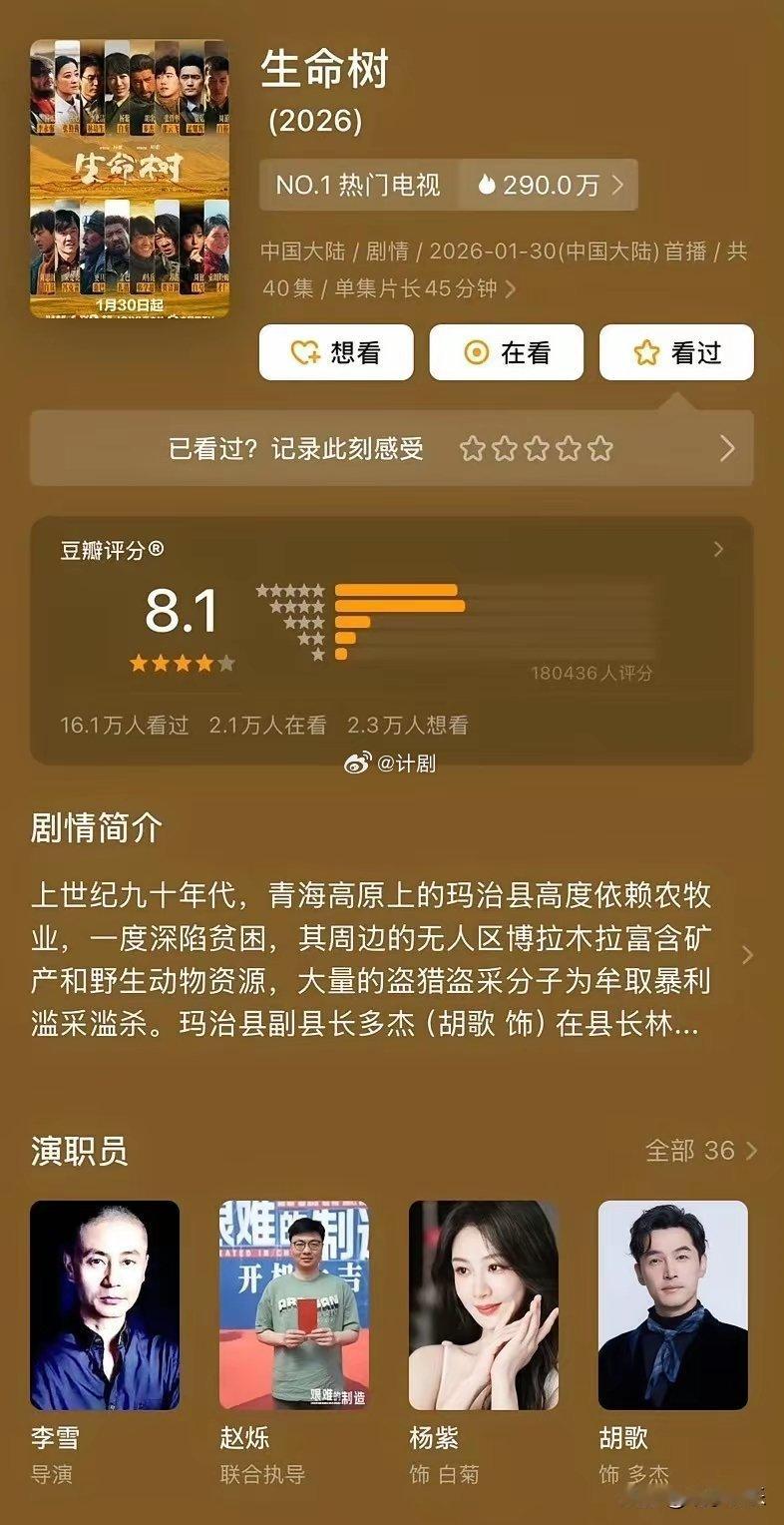This screenshot has width=784, height=1525.
Task: Click the longest rating distribution bar
Action: tap(399, 605)
